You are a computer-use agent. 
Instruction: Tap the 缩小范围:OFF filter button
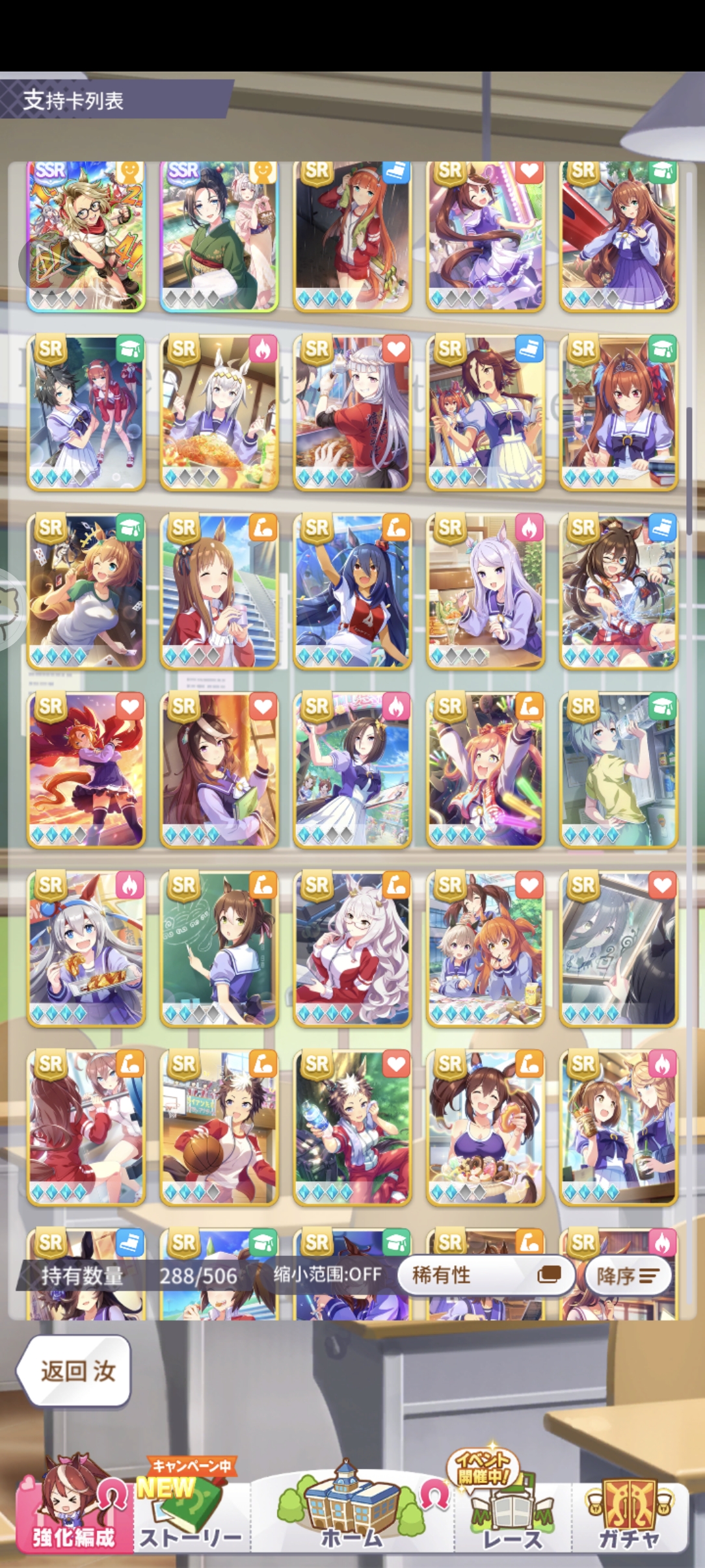(327, 1275)
